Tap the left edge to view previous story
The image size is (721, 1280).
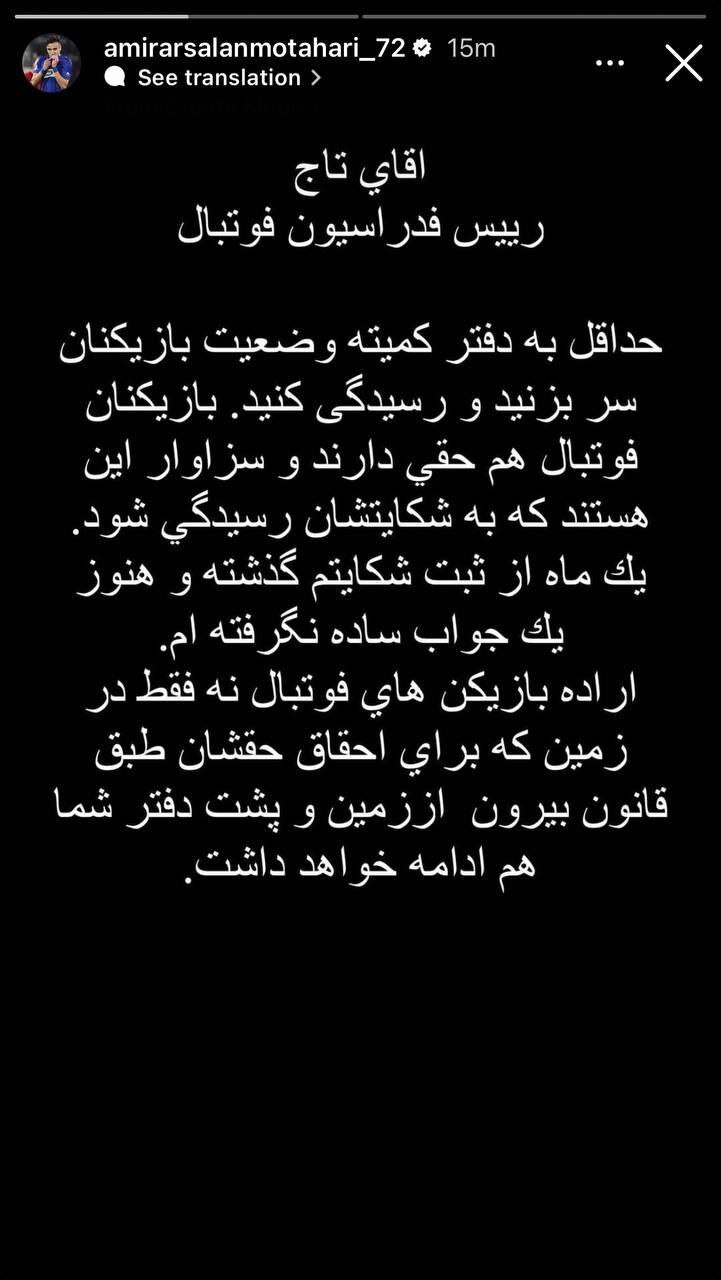pyautogui.click(x=30, y=640)
